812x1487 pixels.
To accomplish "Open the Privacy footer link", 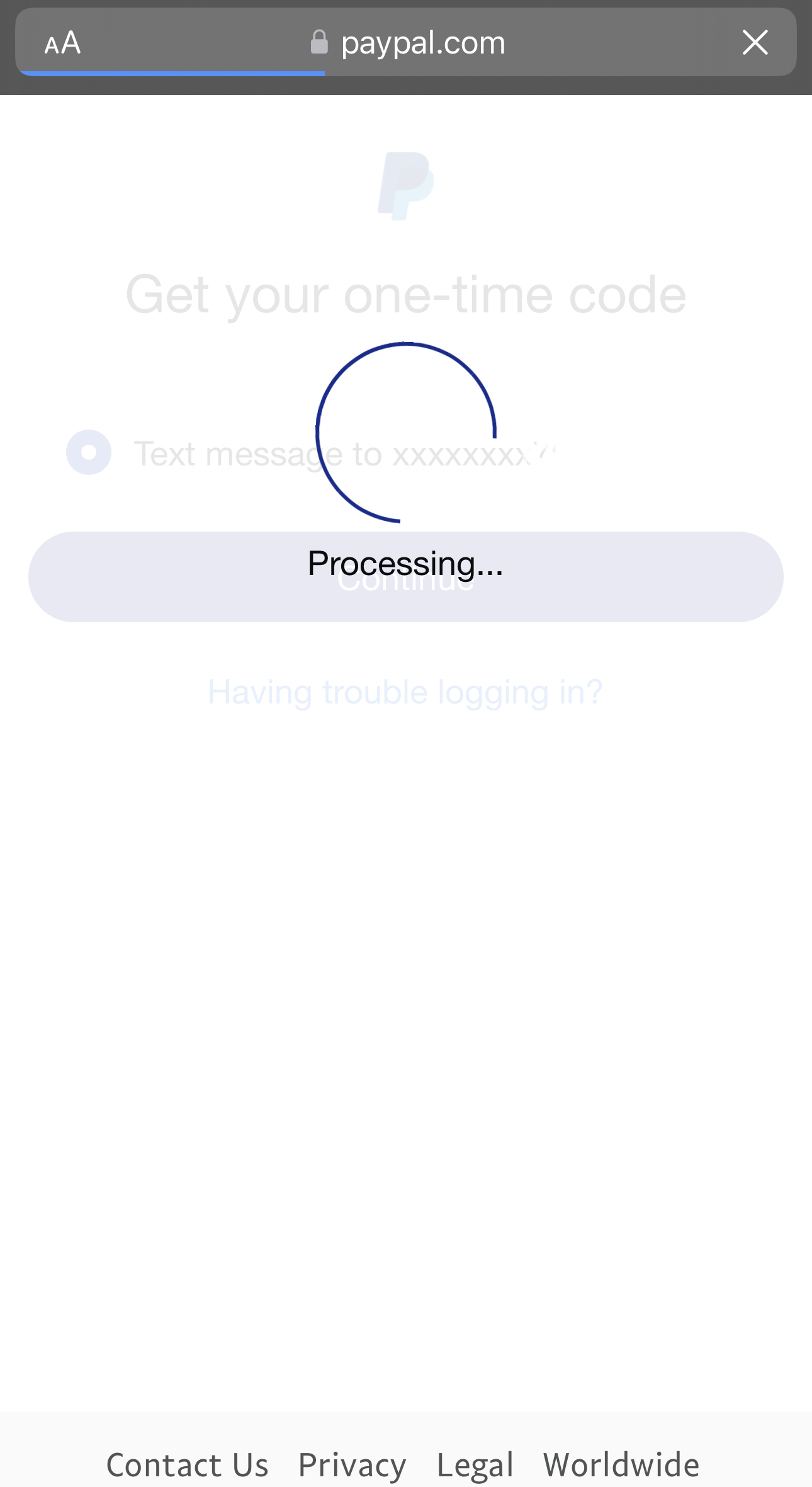I will point(352,1464).
